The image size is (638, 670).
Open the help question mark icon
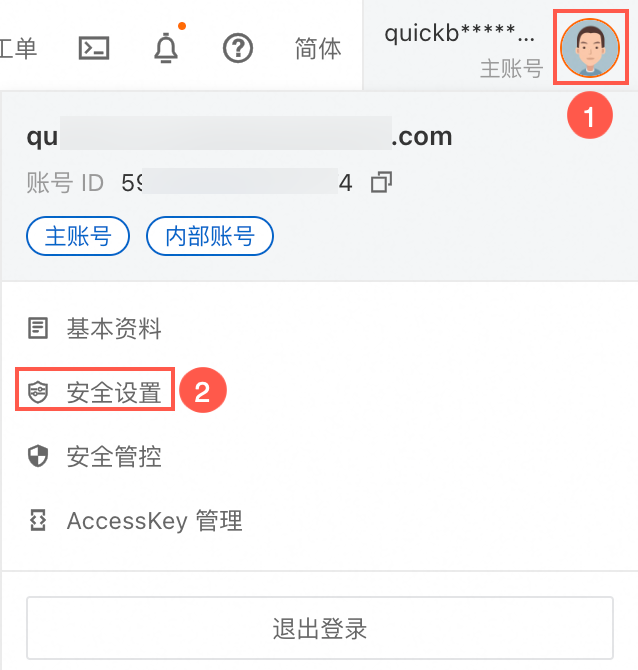(x=238, y=48)
